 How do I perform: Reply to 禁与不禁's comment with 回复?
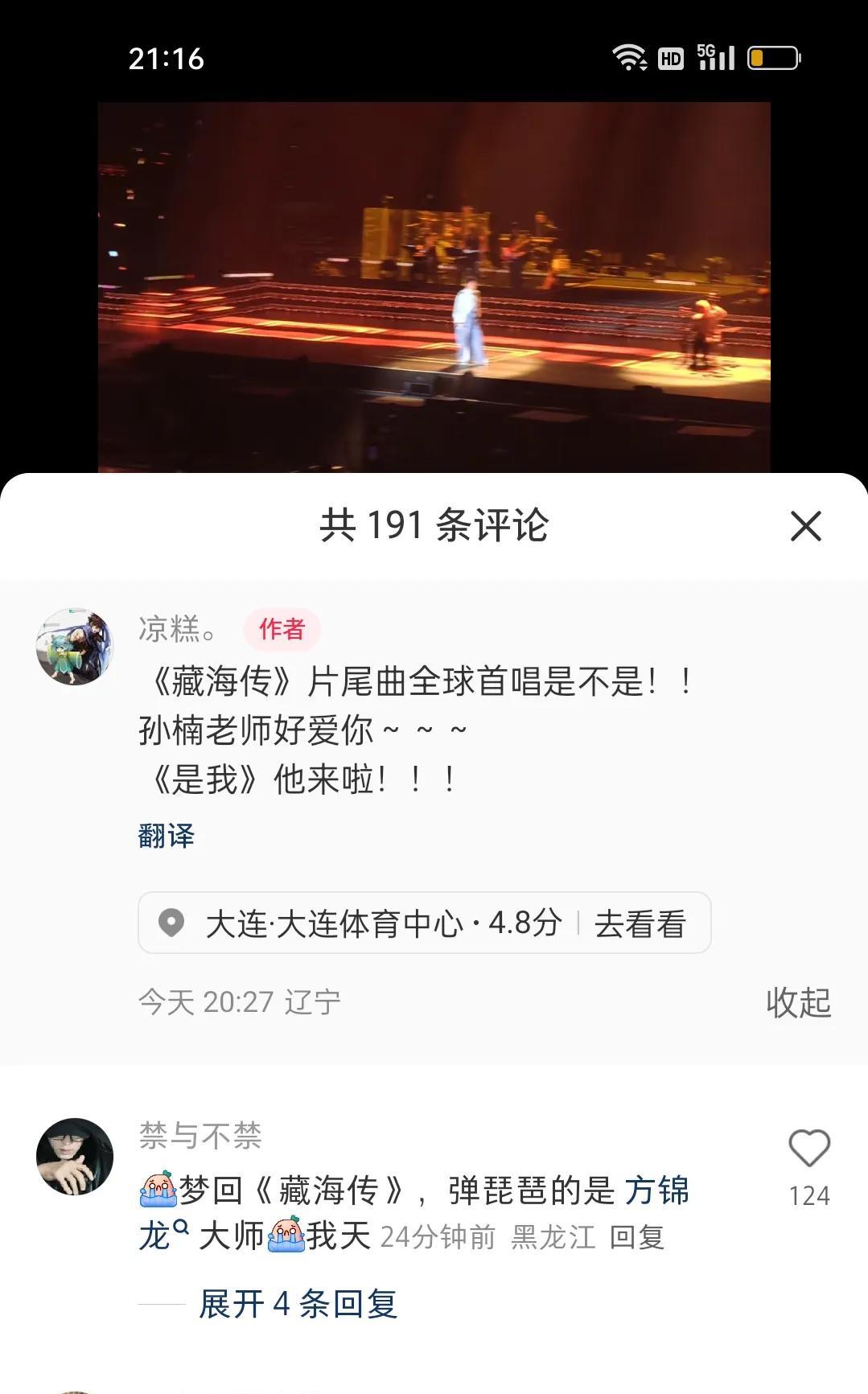636,1237
